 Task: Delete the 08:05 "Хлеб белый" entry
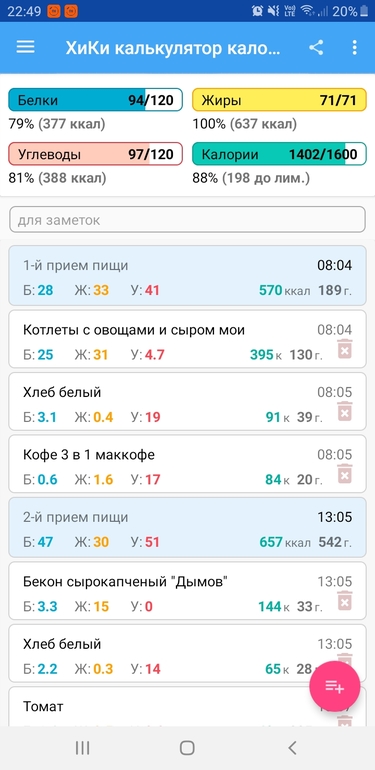click(x=345, y=412)
